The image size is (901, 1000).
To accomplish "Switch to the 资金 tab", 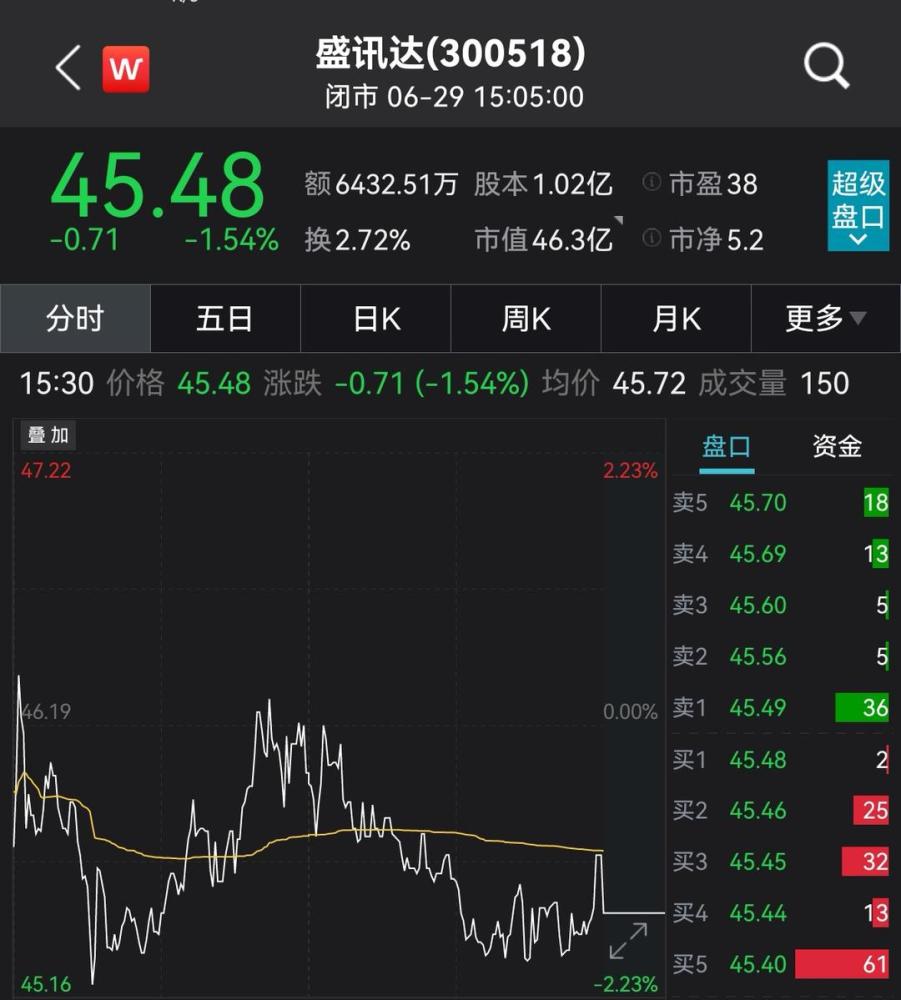I will 837,447.
